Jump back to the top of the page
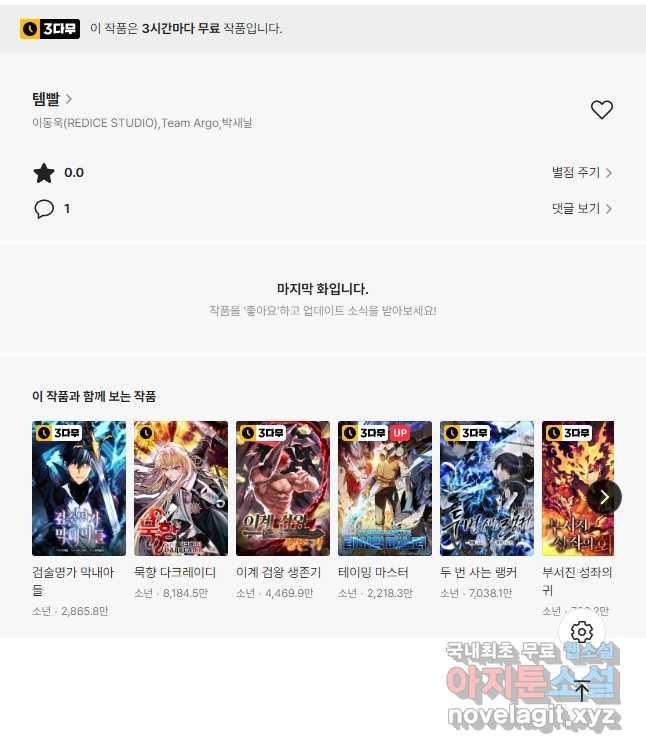This screenshot has width=646, height=754. (582, 689)
